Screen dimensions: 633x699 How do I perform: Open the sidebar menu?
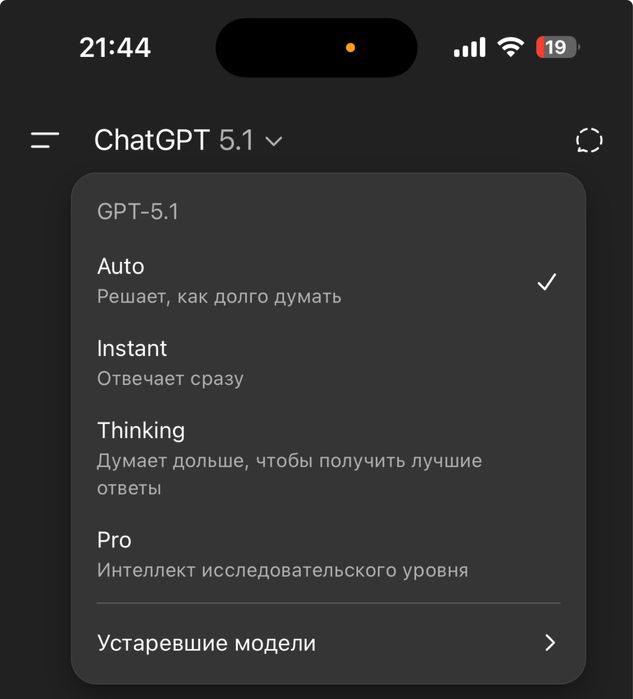(x=45, y=141)
